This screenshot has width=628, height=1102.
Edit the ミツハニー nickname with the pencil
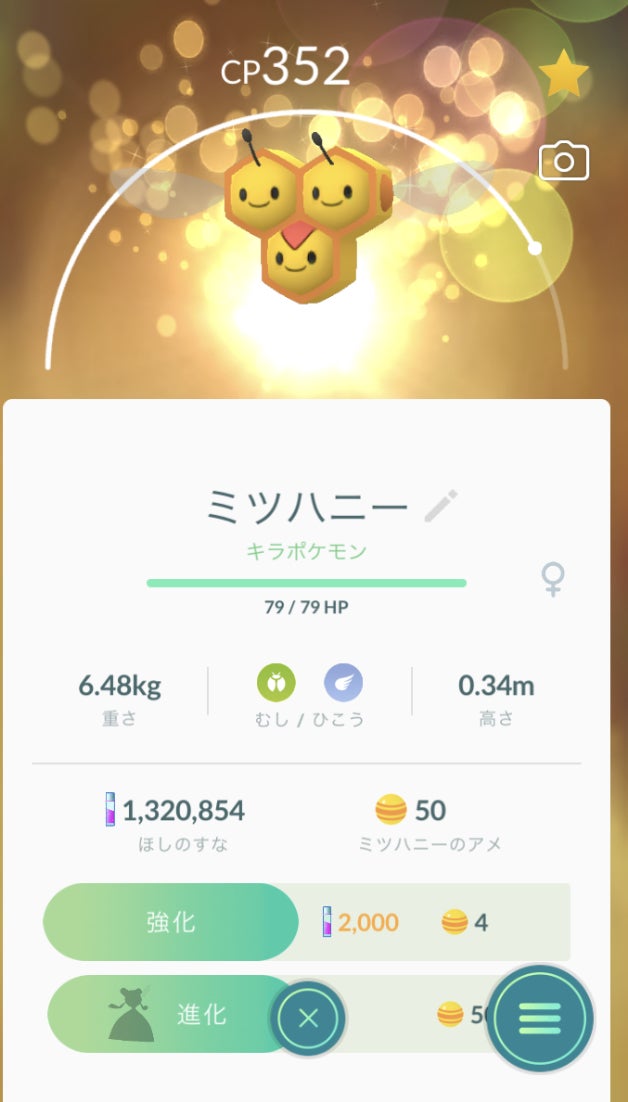click(x=440, y=507)
